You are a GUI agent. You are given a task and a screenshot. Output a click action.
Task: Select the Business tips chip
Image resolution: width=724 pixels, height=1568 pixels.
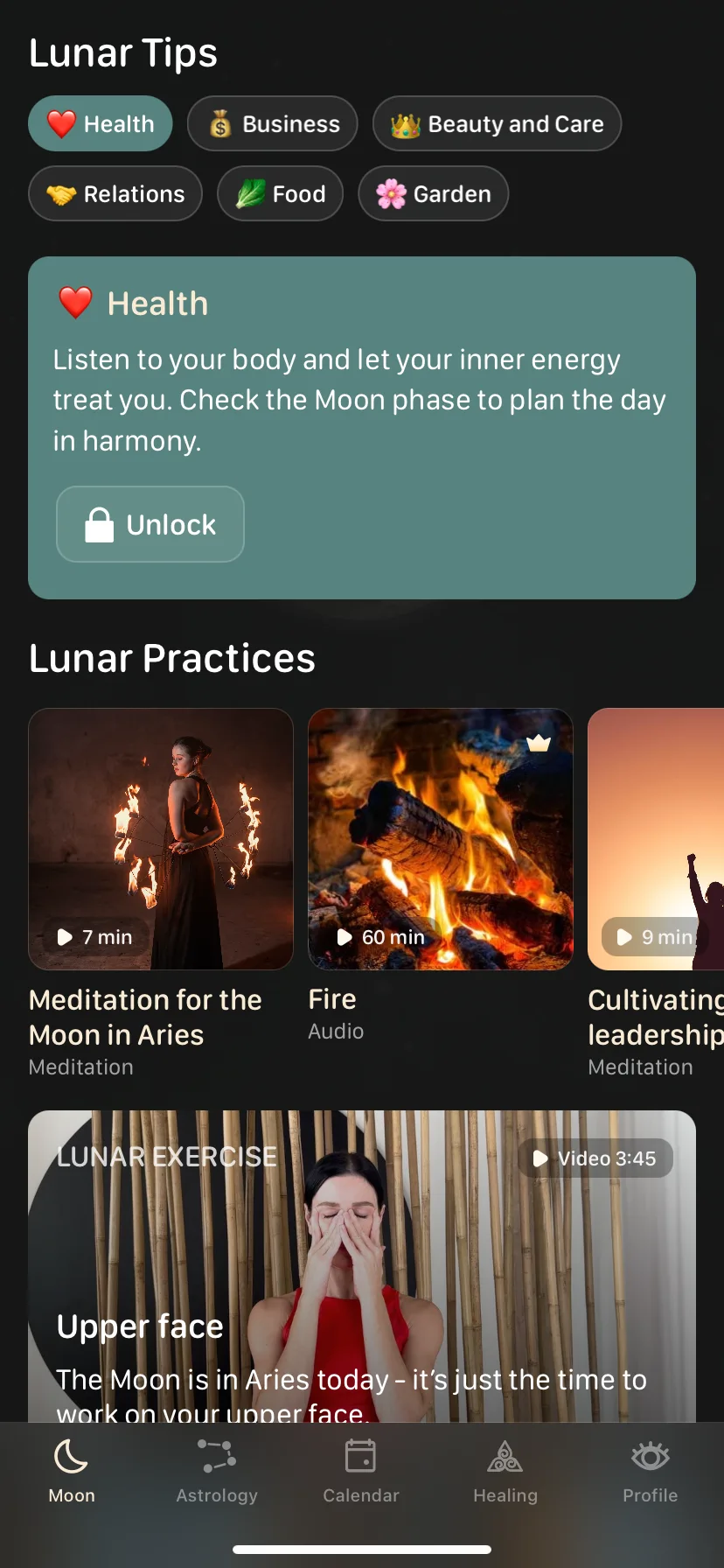(273, 123)
